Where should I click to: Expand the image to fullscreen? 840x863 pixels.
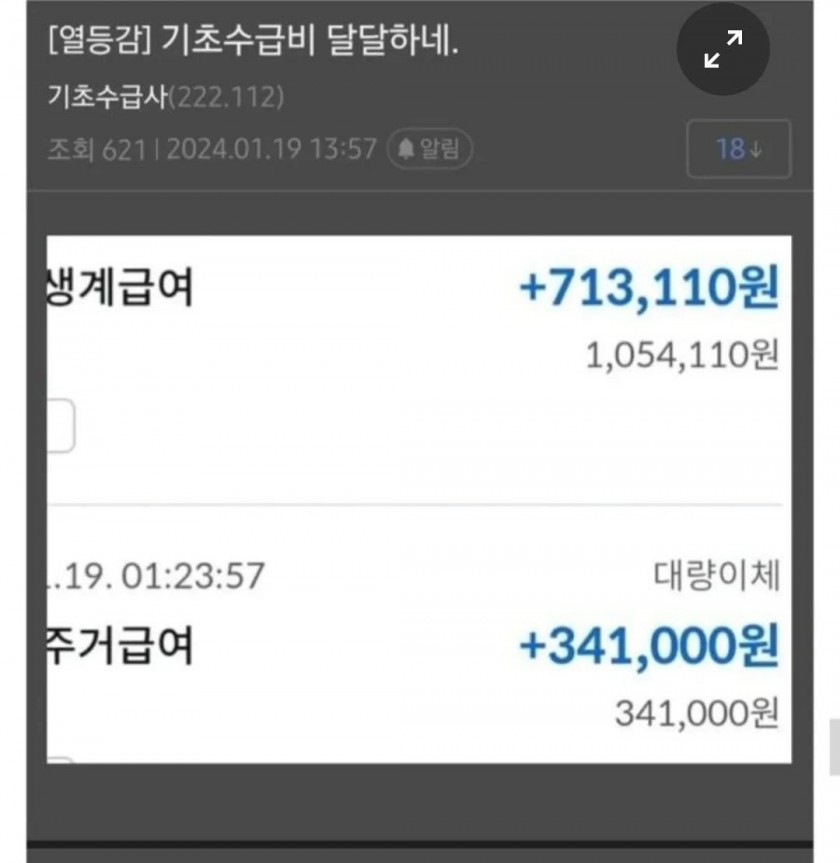point(723,49)
